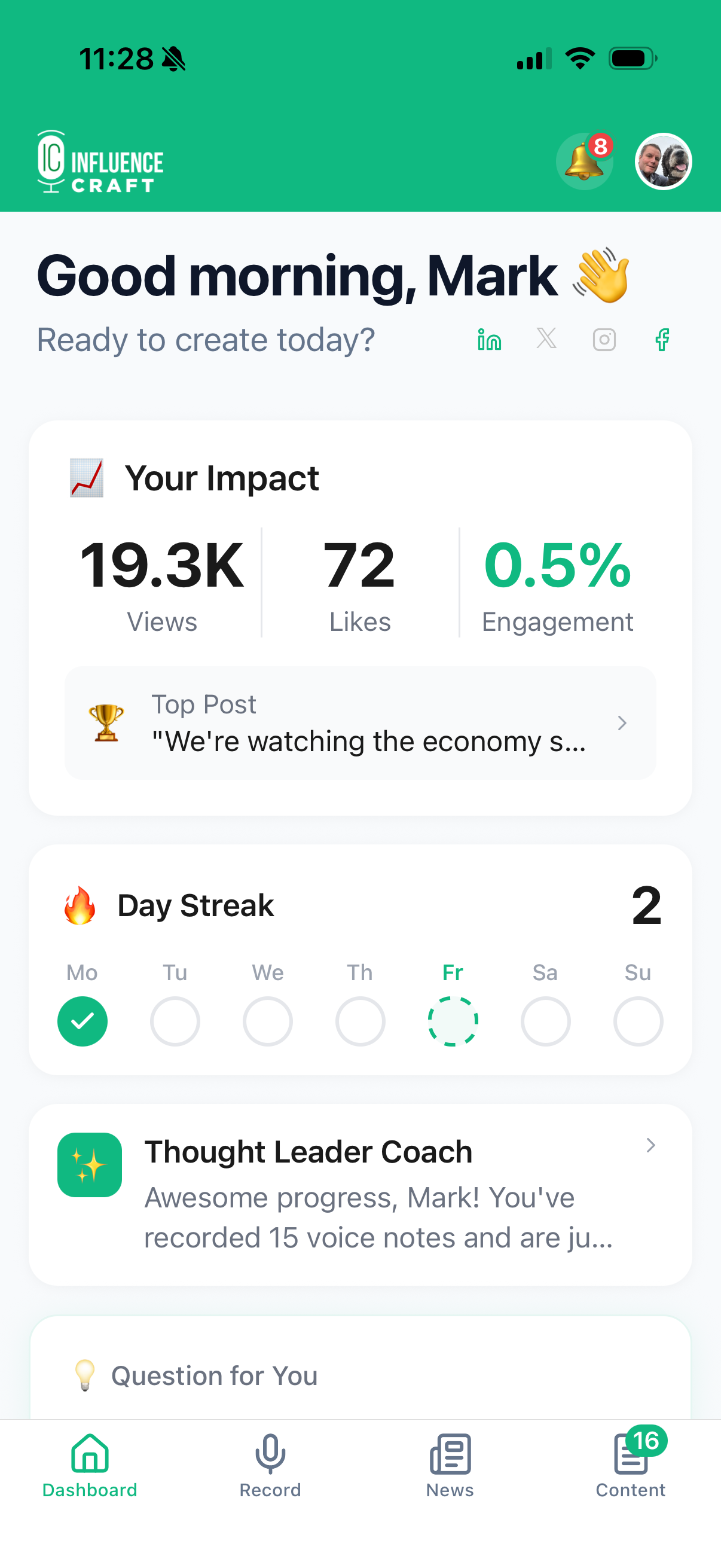Open the Top Post details

pos(360,723)
